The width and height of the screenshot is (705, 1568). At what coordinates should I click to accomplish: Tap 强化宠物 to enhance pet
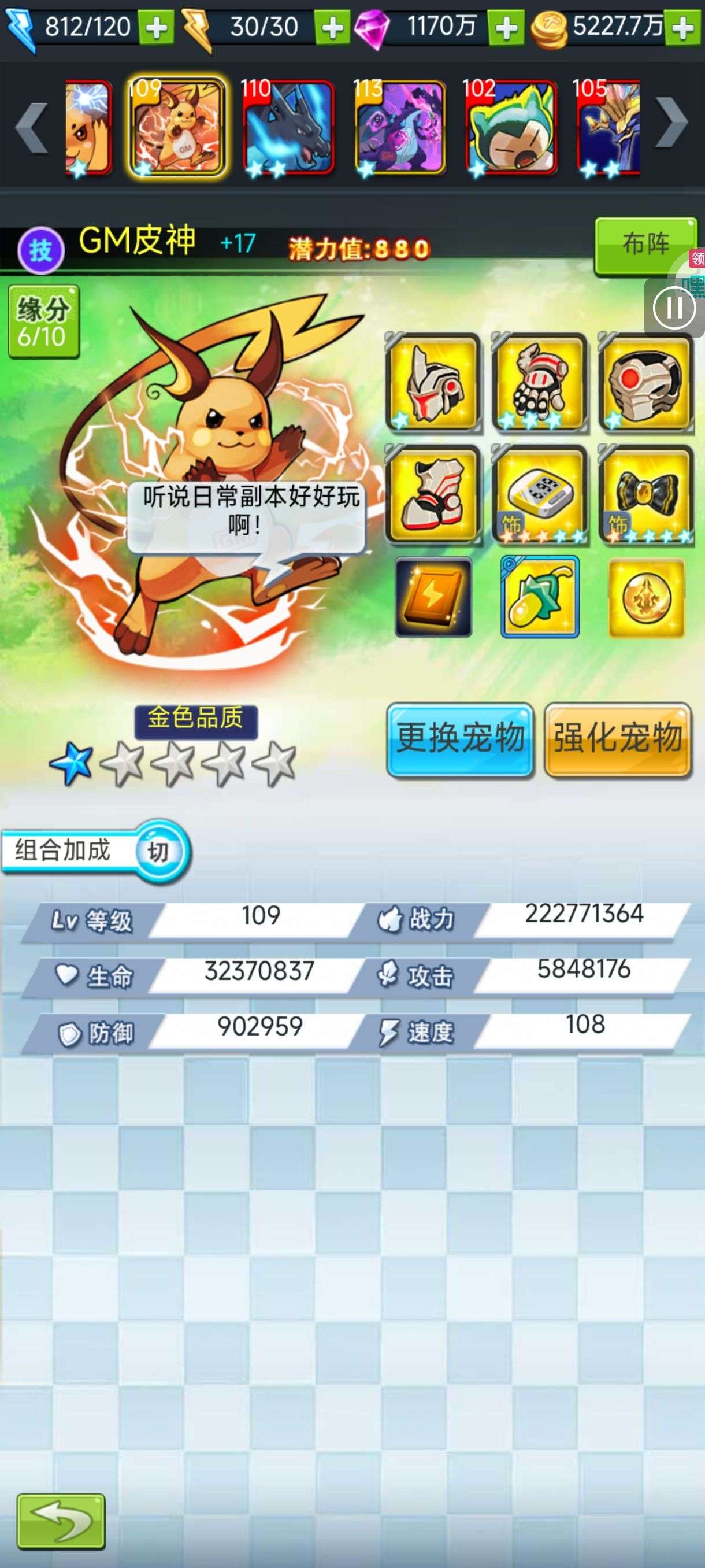(x=617, y=739)
